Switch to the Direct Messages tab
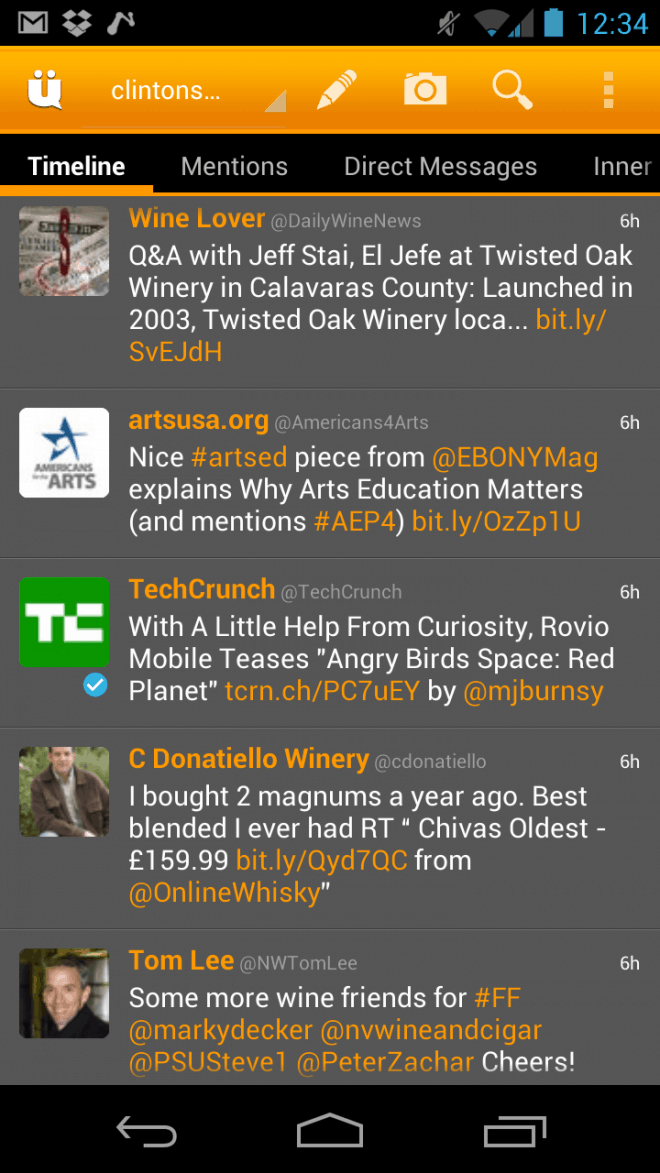Image resolution: width=660 pixels, height=1173 pixels. 440,167
